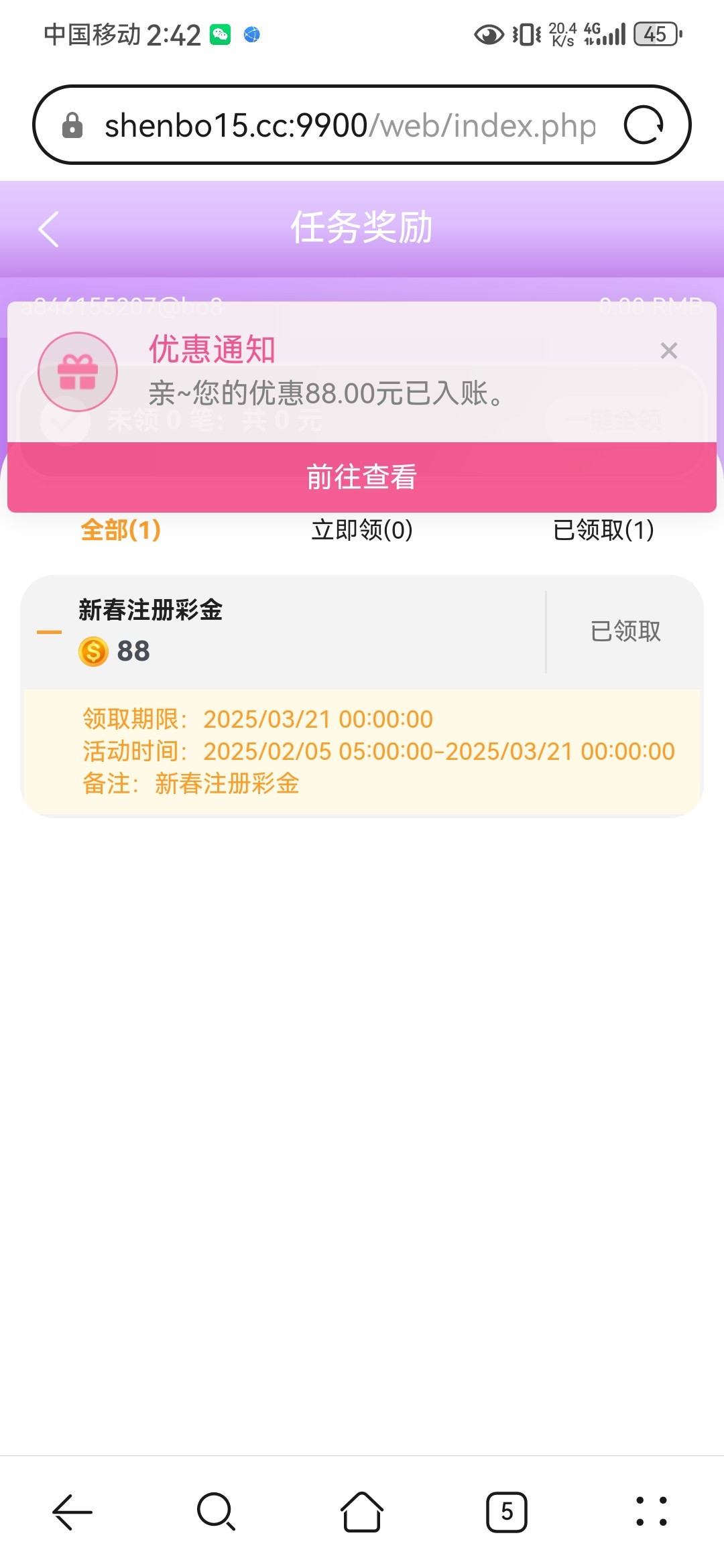This screenshot has width=724, height=1568.
Task: Navigate back with the browser arrow
Action: click(72, 1512)
